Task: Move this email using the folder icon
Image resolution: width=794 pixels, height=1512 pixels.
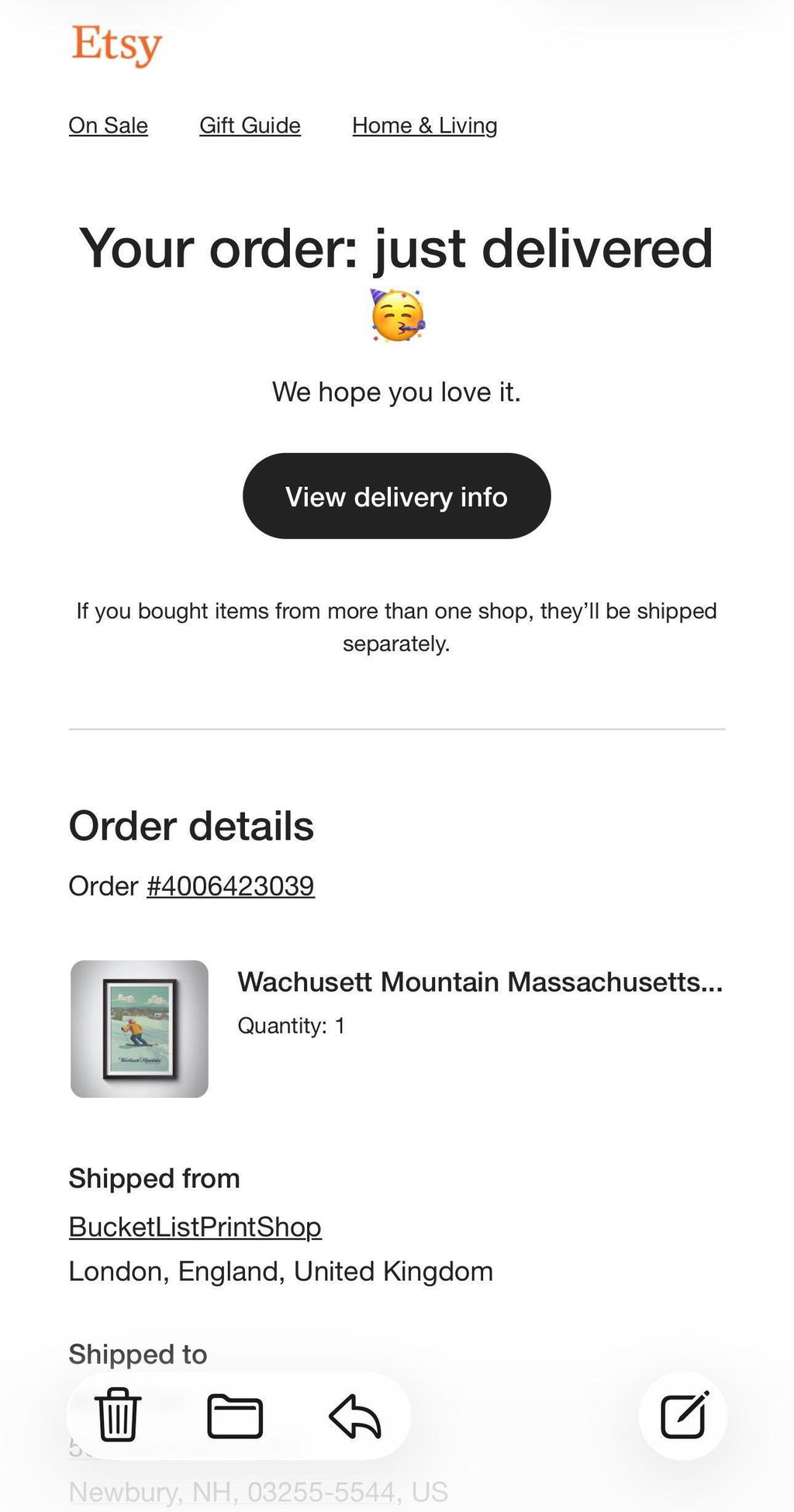Action: (235, 1416)
